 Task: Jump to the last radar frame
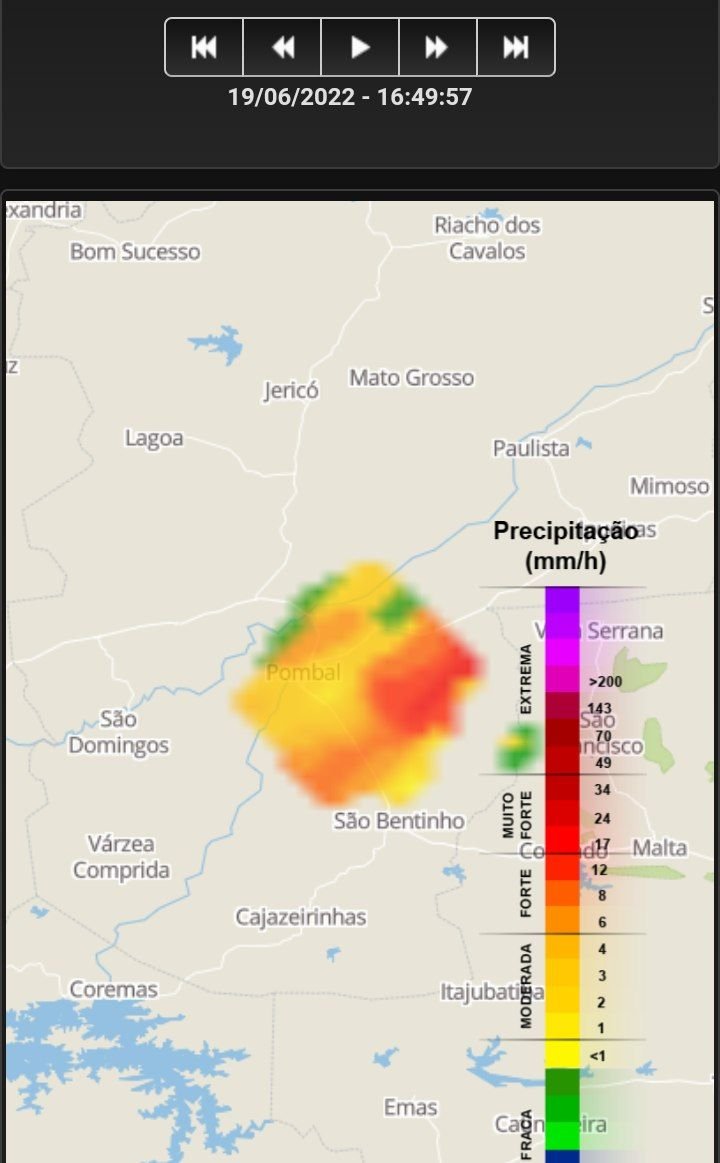pos(515,47)
